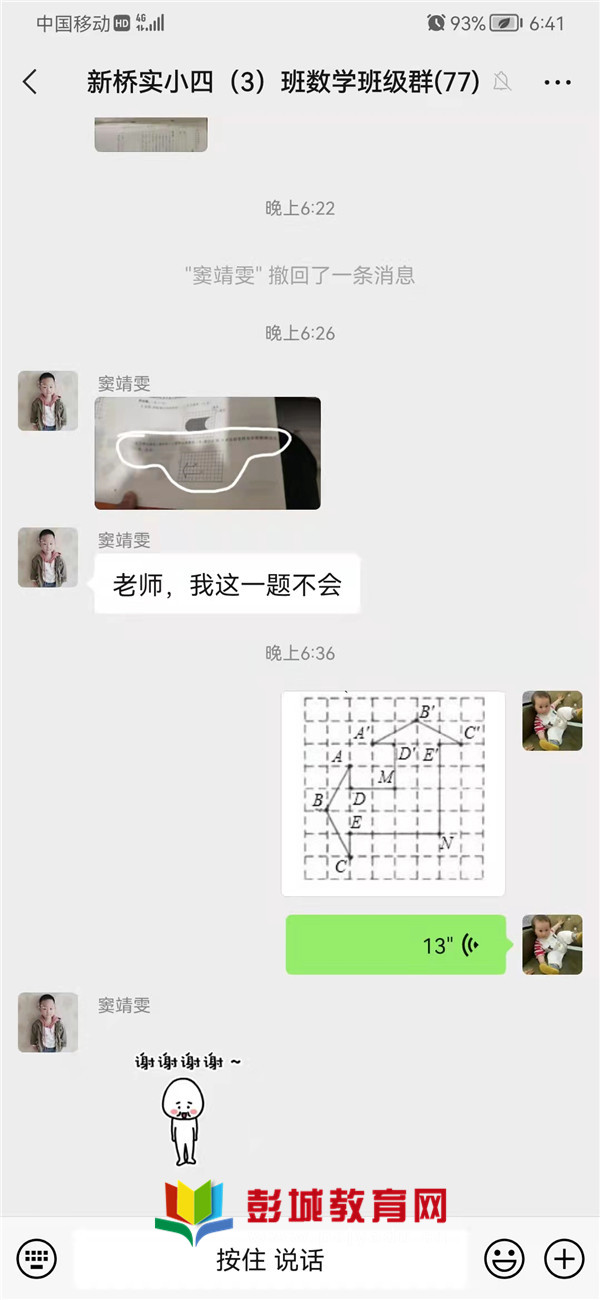The height and width of the screenshot is (1300, 600).
Task: Open my avatar beside the voice message
Action: tap(552, 945)
